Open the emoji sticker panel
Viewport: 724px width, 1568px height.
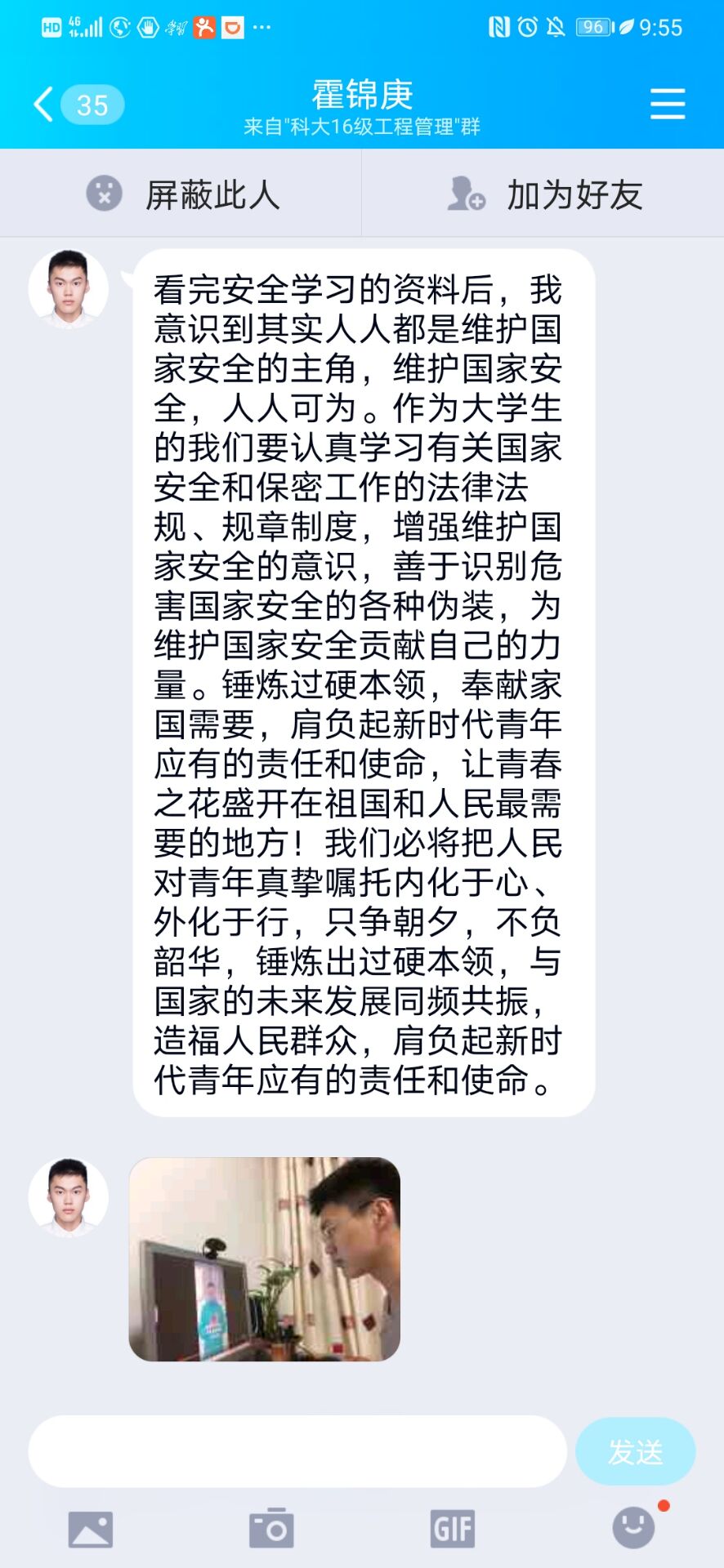click(634, 1527)
